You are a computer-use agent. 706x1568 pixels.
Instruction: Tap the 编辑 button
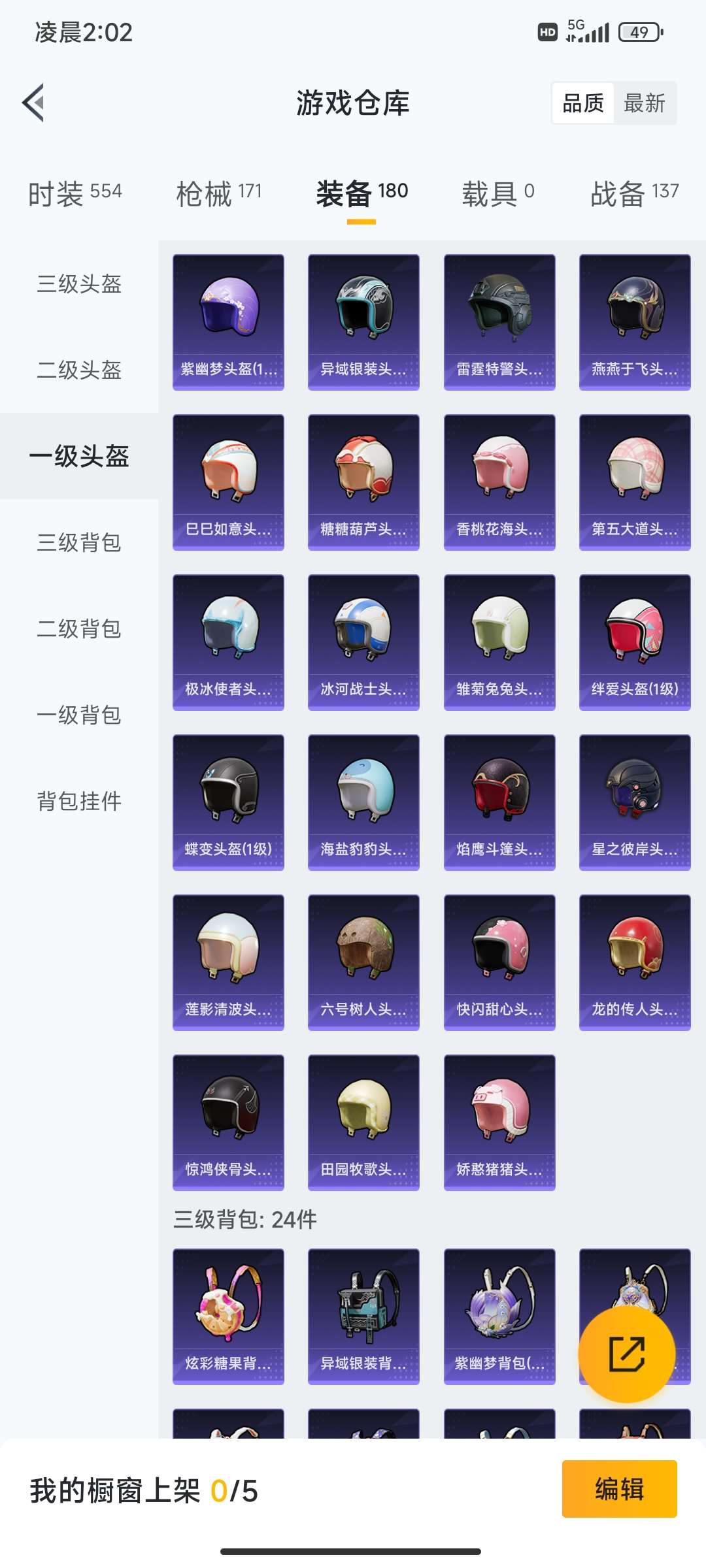(619, 1489)
